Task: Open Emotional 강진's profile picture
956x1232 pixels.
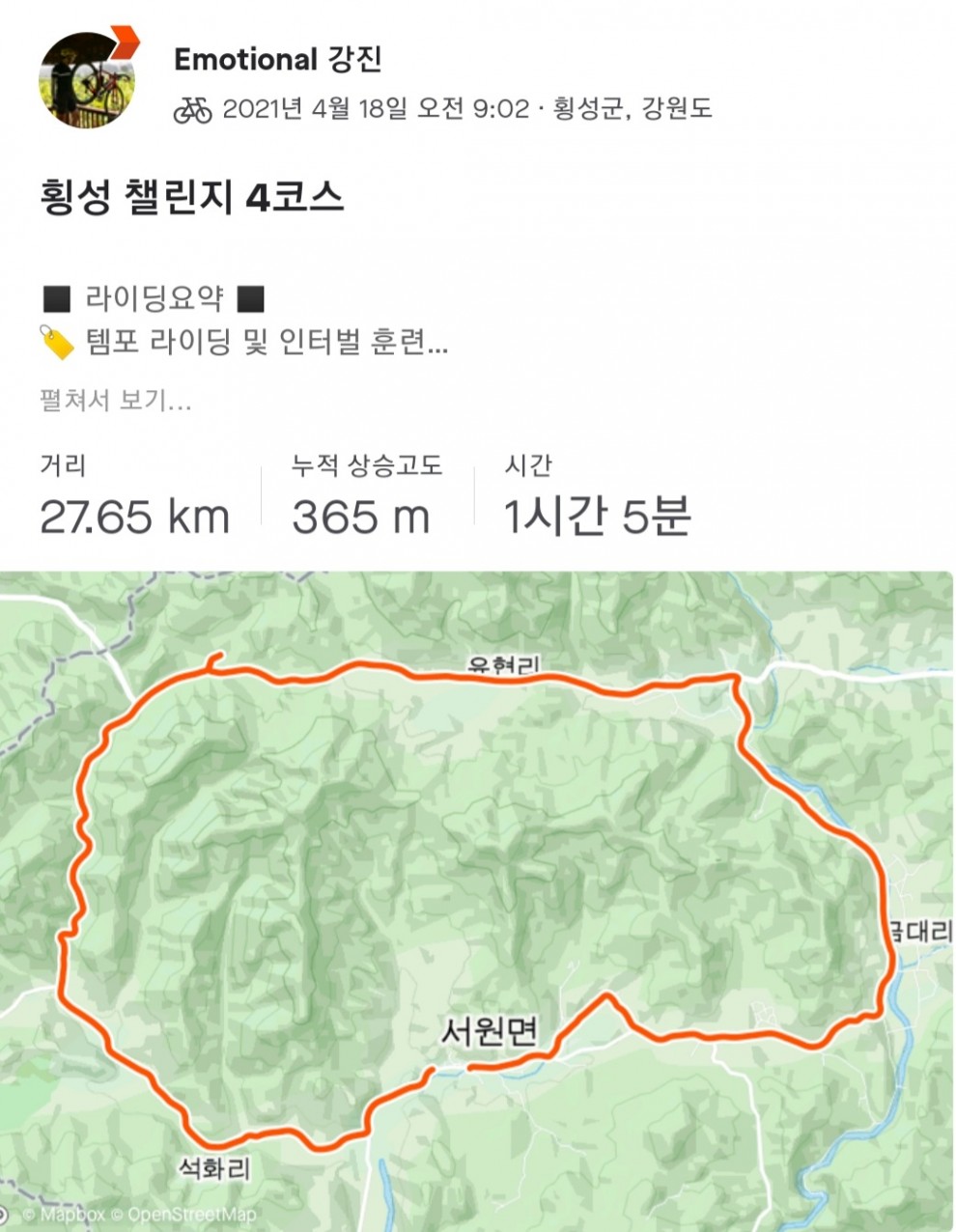Action: tap(87, 79)
